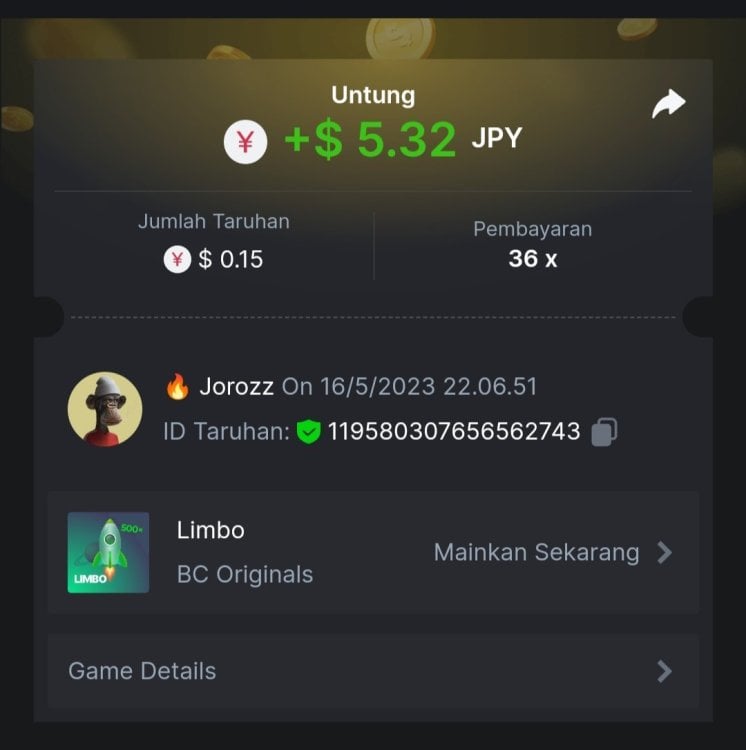Share this bet result
746x750 pixels.
[x=668, y=104]
